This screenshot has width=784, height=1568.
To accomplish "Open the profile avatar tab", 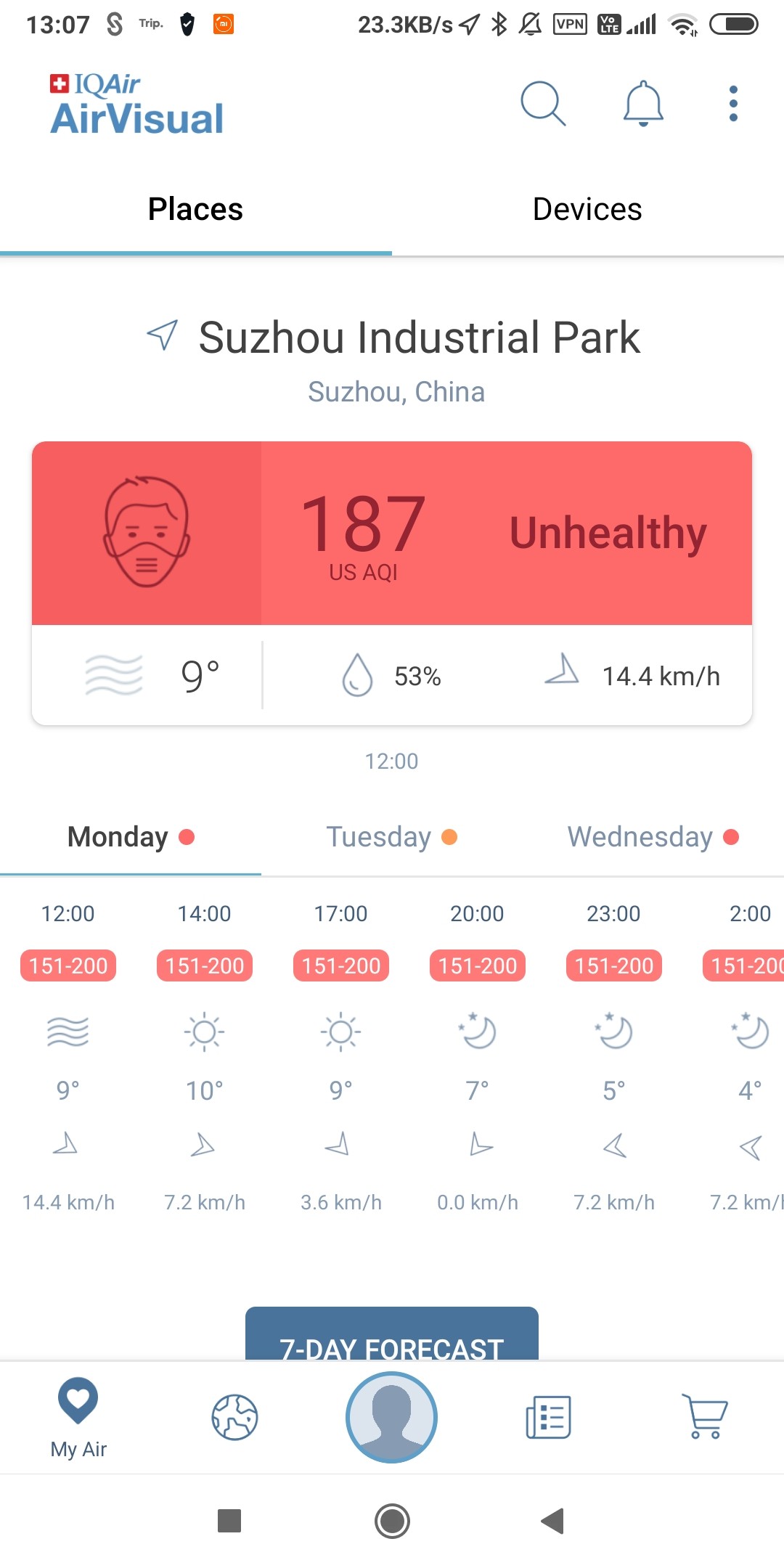I will coord(391,1417).
